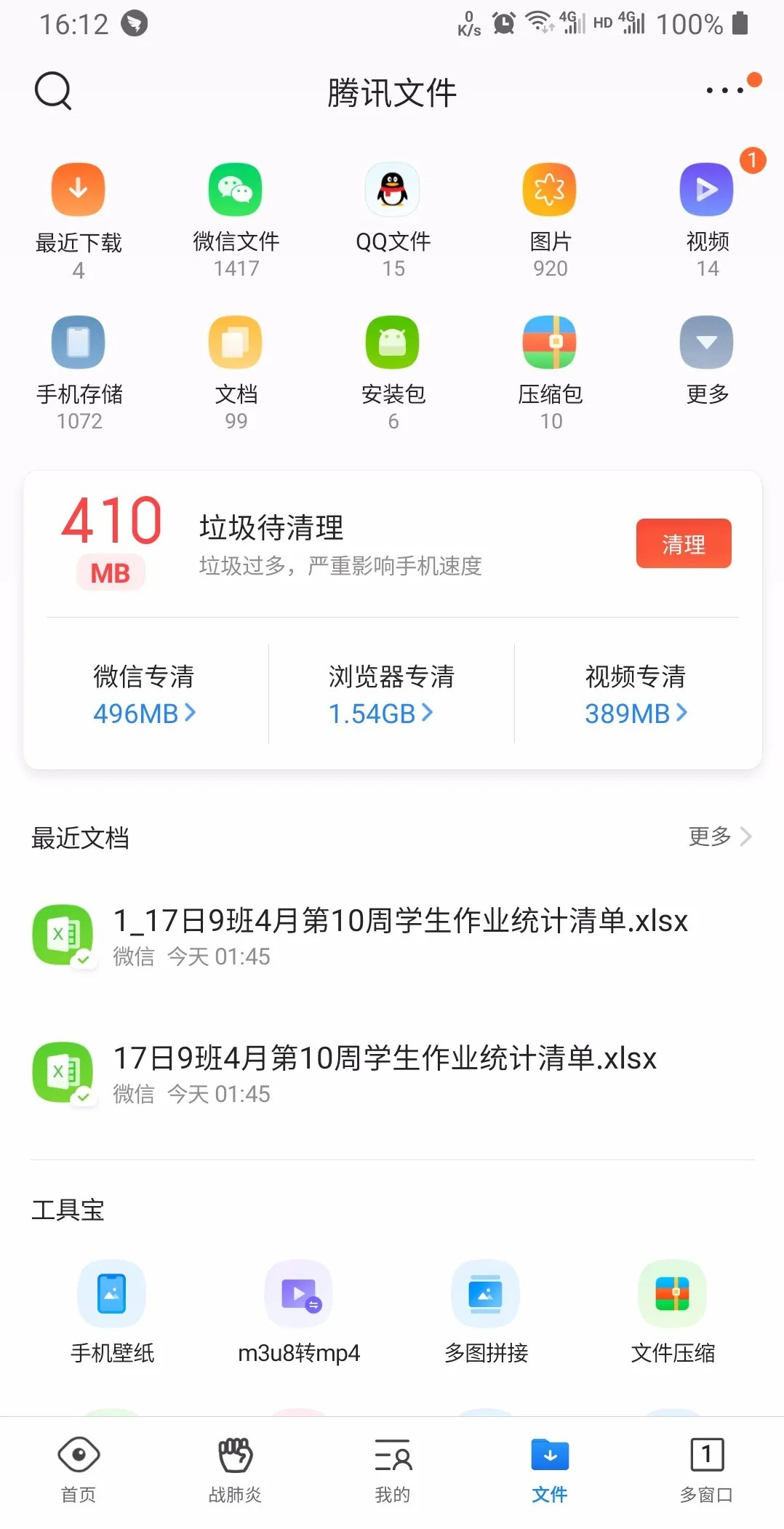Open 安装包 installer packages

click(392, 367)
